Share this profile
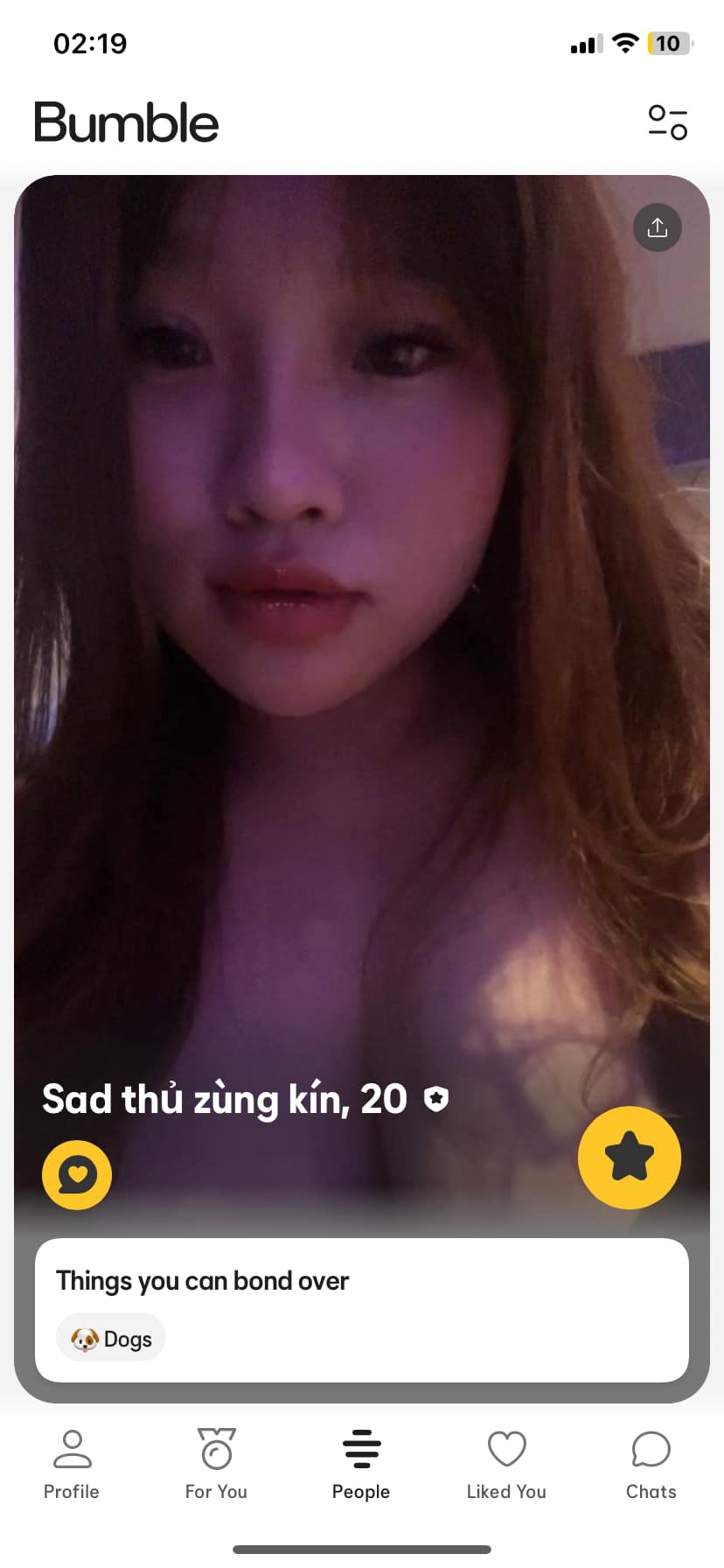 click(658, 227)
